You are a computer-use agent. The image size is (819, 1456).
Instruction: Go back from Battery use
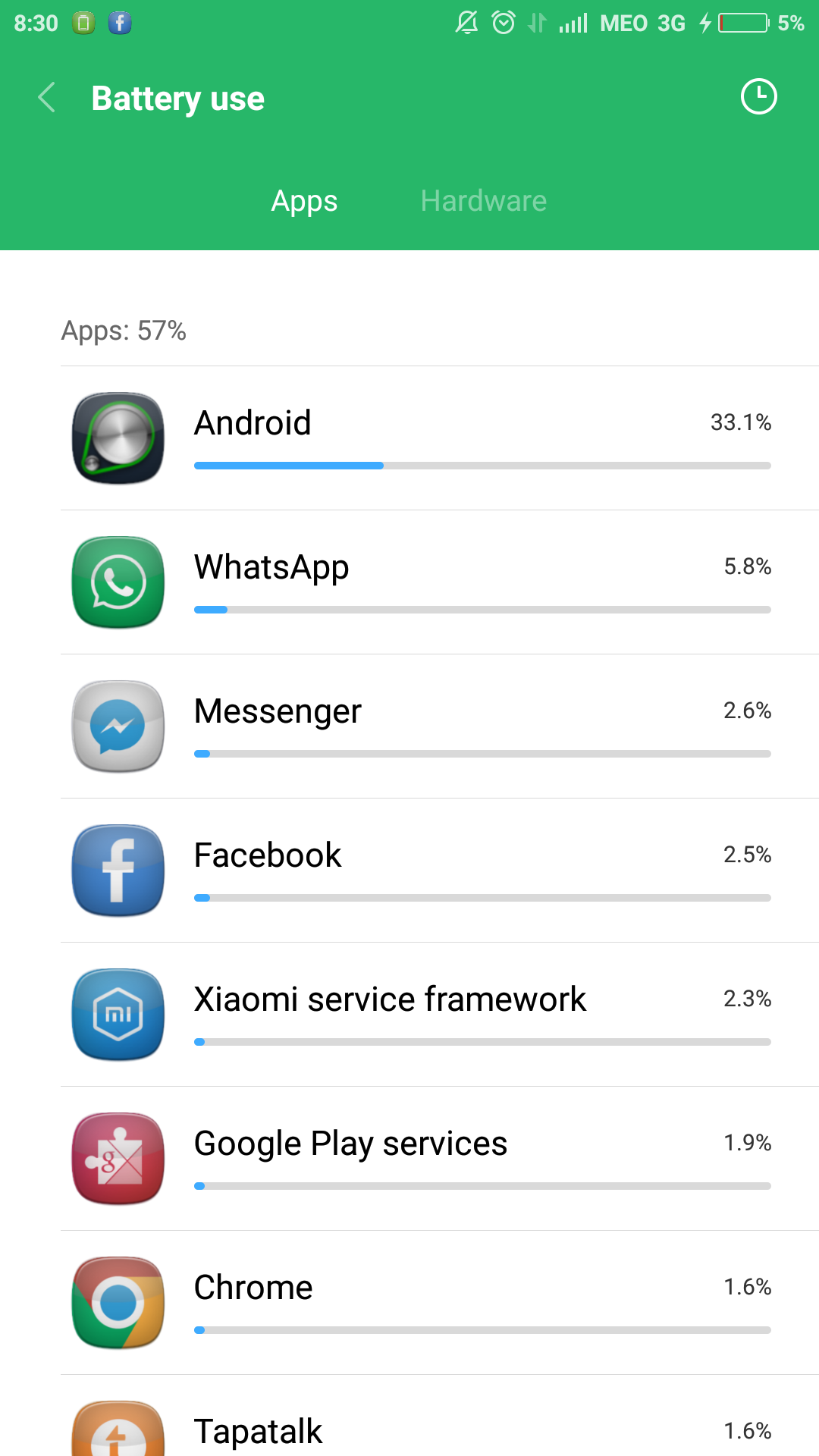point(47,98)
